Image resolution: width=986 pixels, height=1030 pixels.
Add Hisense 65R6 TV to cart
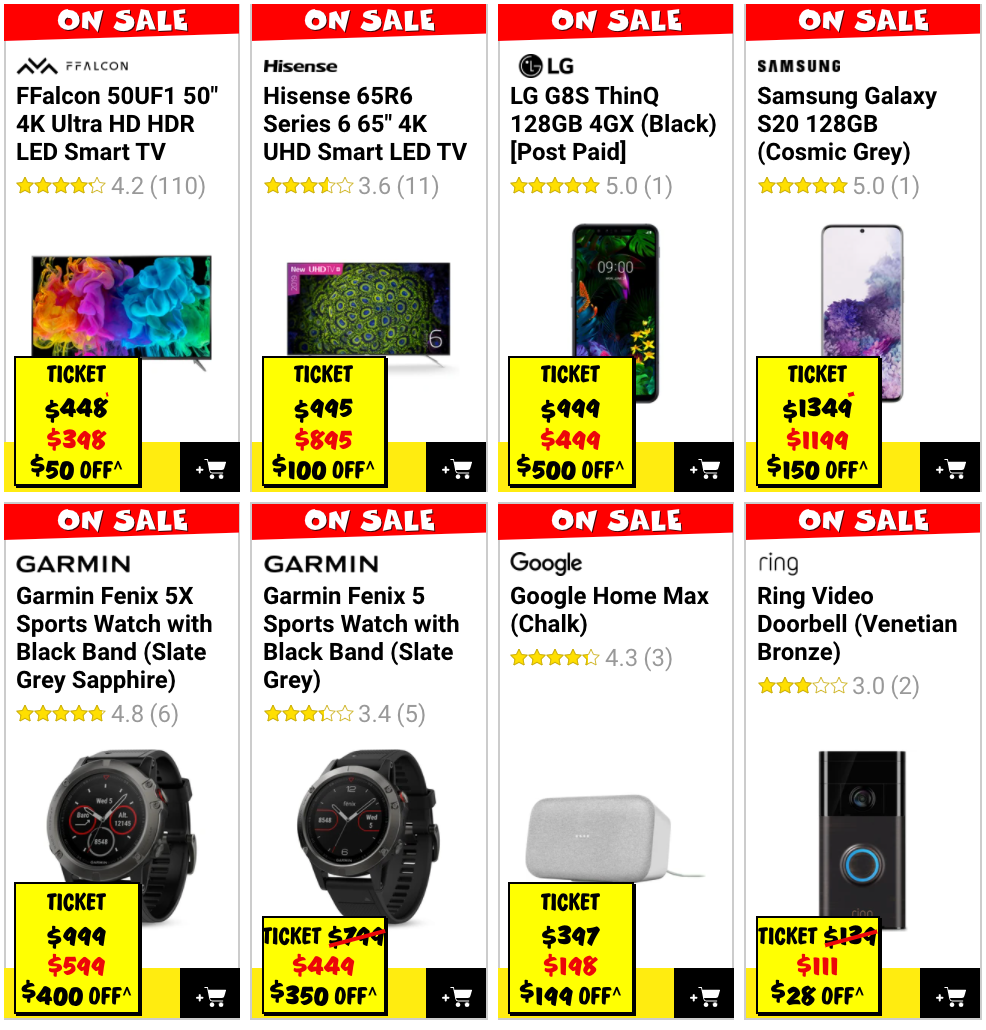click(456, 468)
